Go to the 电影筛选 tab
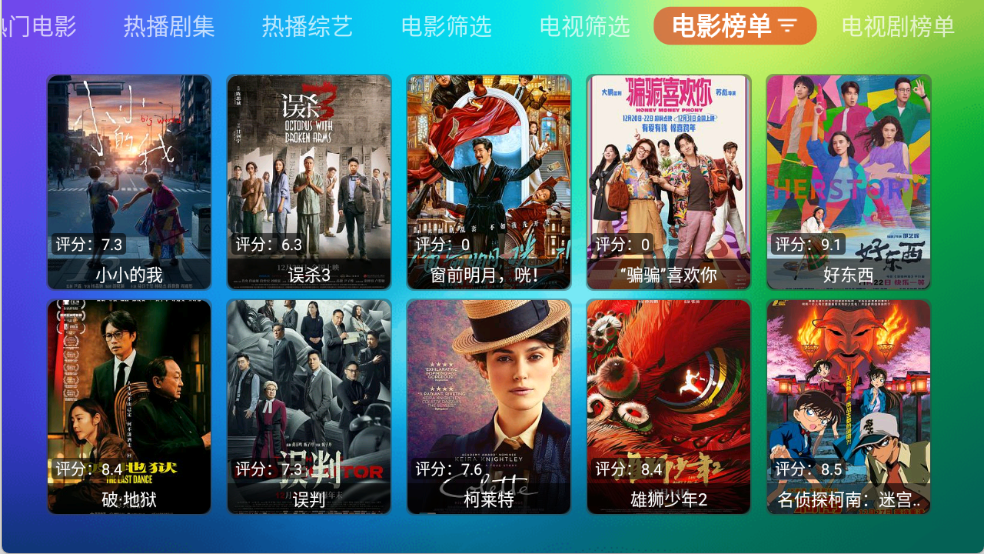The image size is (984, 554). [446, 27]
